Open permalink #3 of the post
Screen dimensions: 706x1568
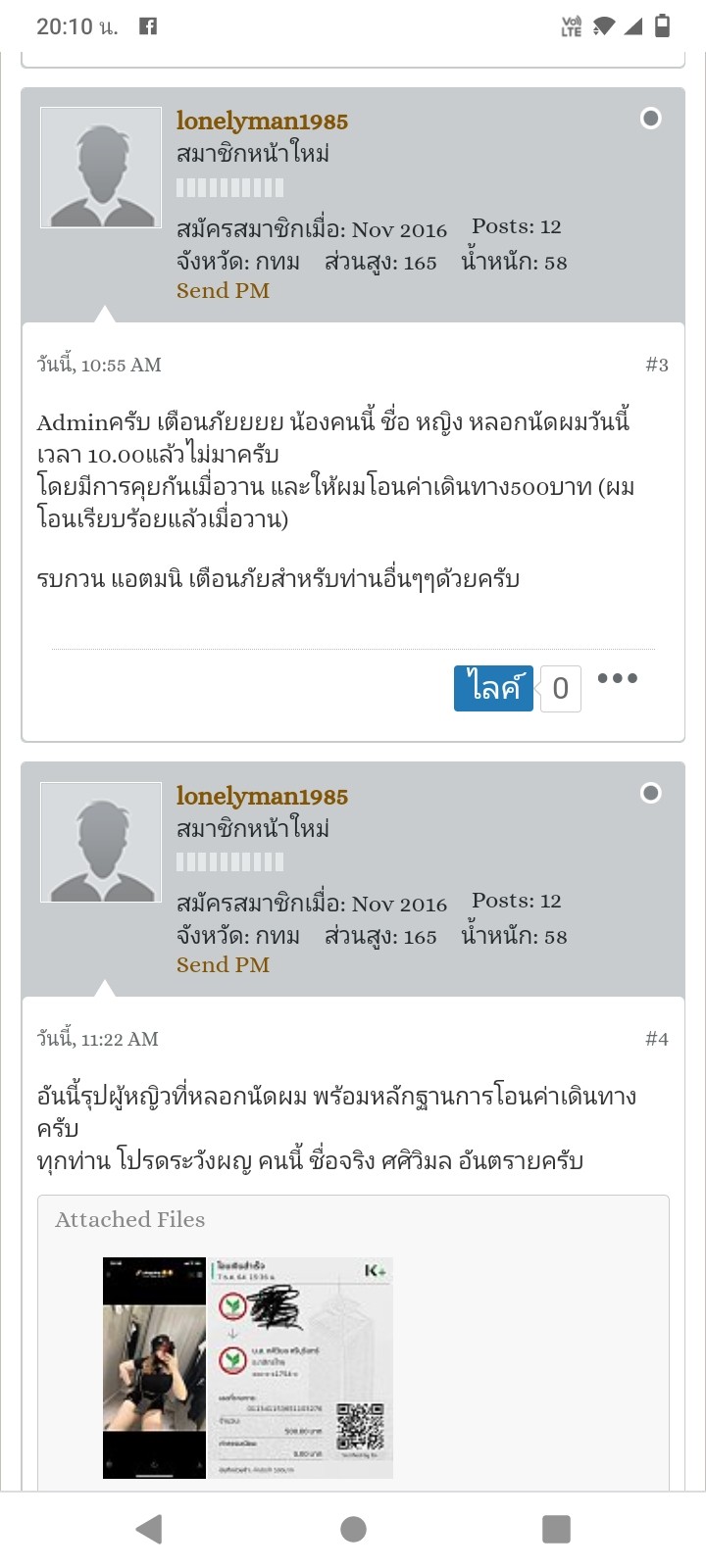(x=657, y=365)
